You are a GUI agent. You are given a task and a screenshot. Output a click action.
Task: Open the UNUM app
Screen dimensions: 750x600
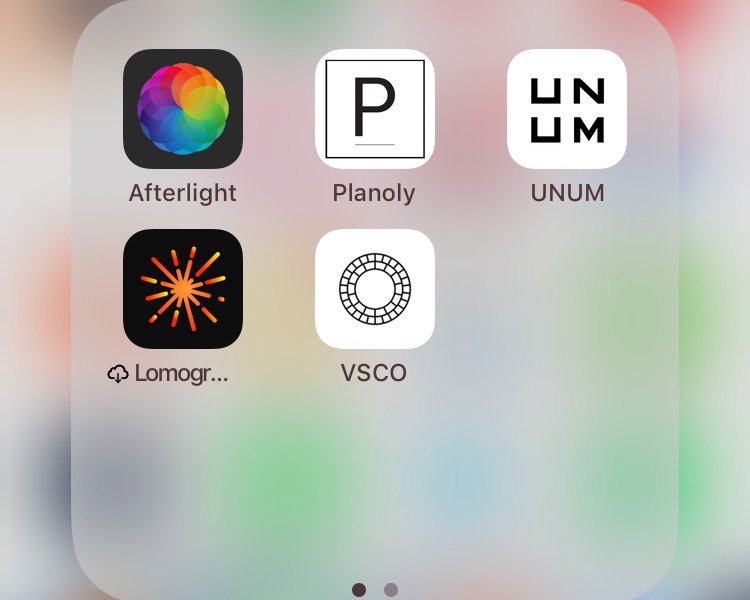pyautogui.click(x=567, y=109)
